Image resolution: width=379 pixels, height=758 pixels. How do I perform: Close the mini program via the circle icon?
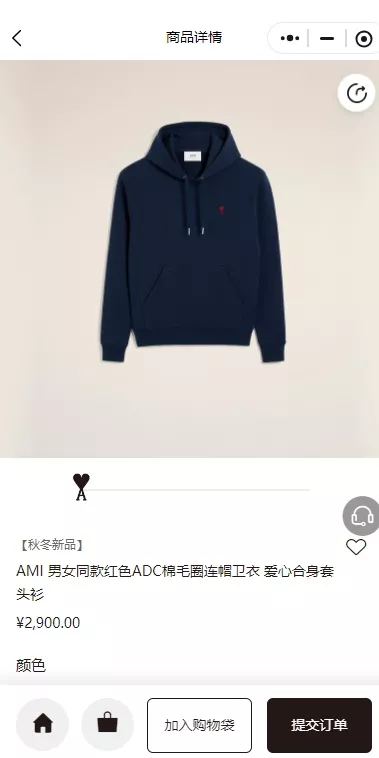(364, 38)
